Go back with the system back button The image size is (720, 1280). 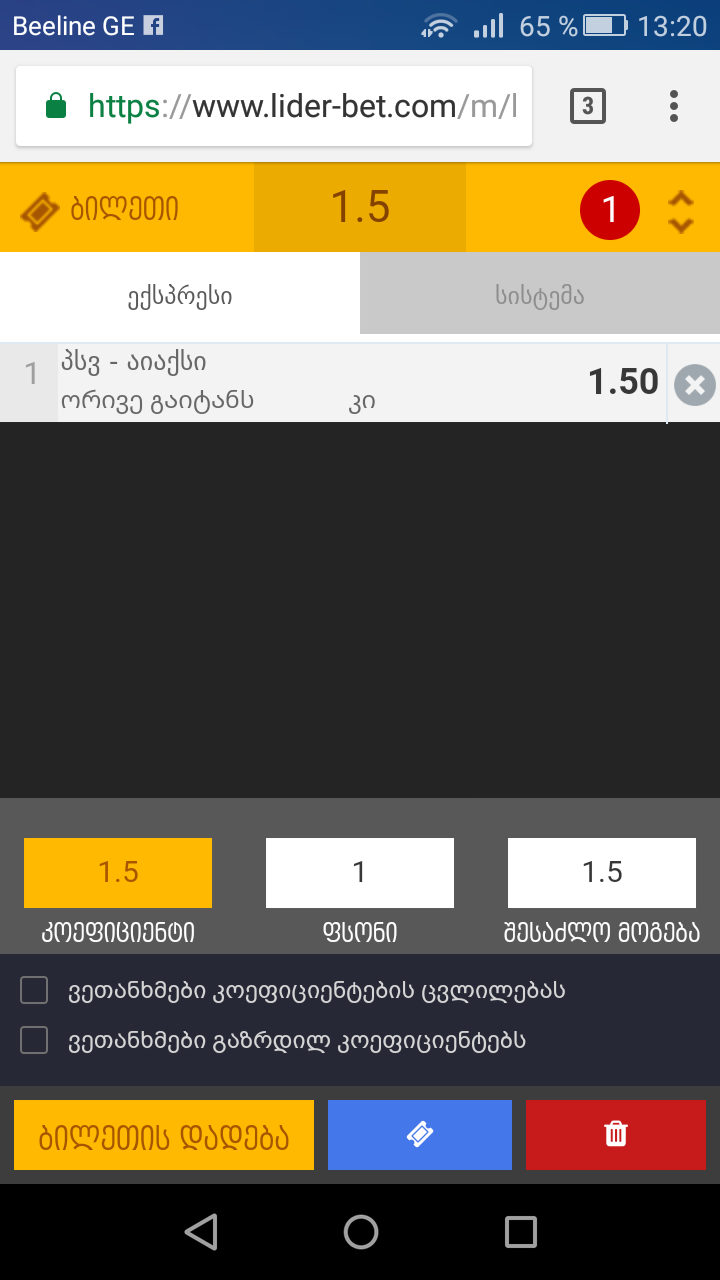tap(201, 1232)
